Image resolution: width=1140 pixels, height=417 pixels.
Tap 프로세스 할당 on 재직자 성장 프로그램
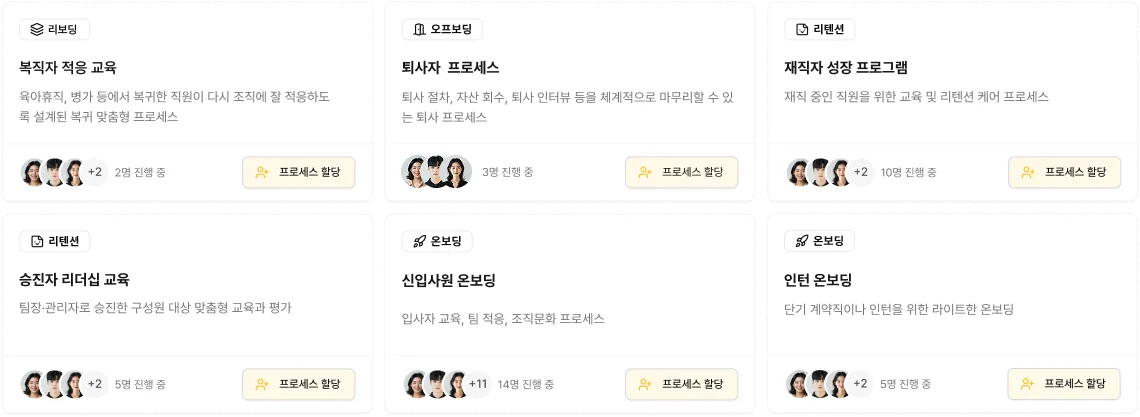coord(1064,172)
